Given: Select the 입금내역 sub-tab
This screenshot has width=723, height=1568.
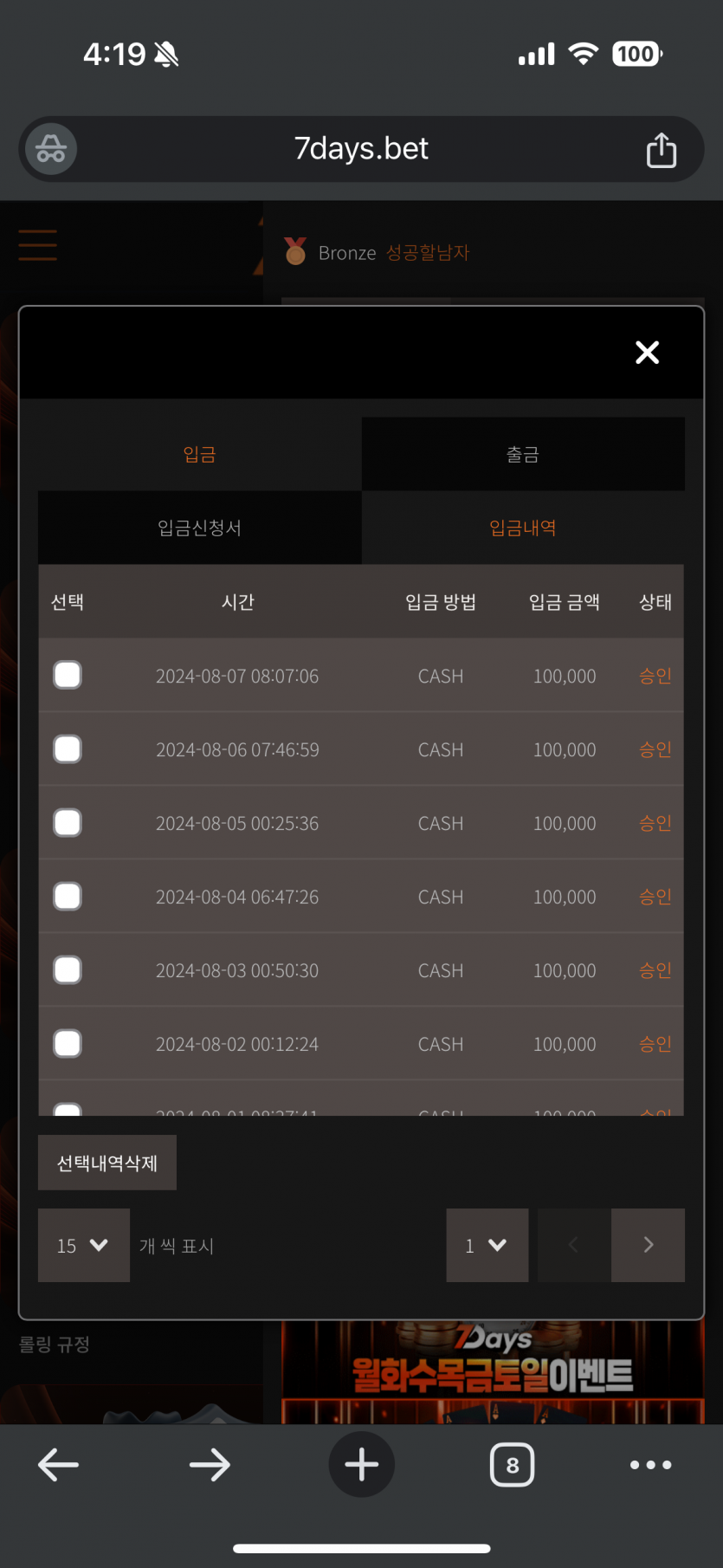Looking at the screenshot, I should 523,528.
